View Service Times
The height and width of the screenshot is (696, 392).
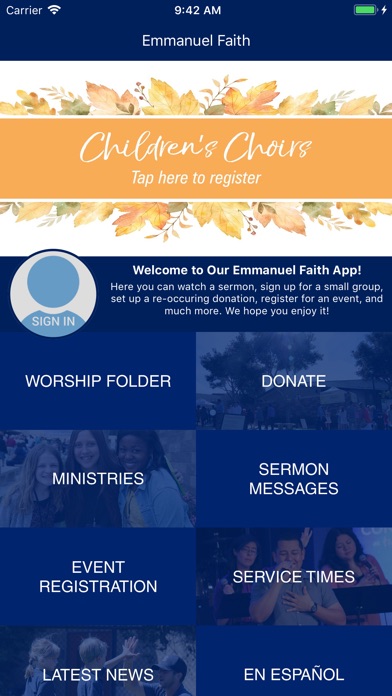(x=294, y=577)
